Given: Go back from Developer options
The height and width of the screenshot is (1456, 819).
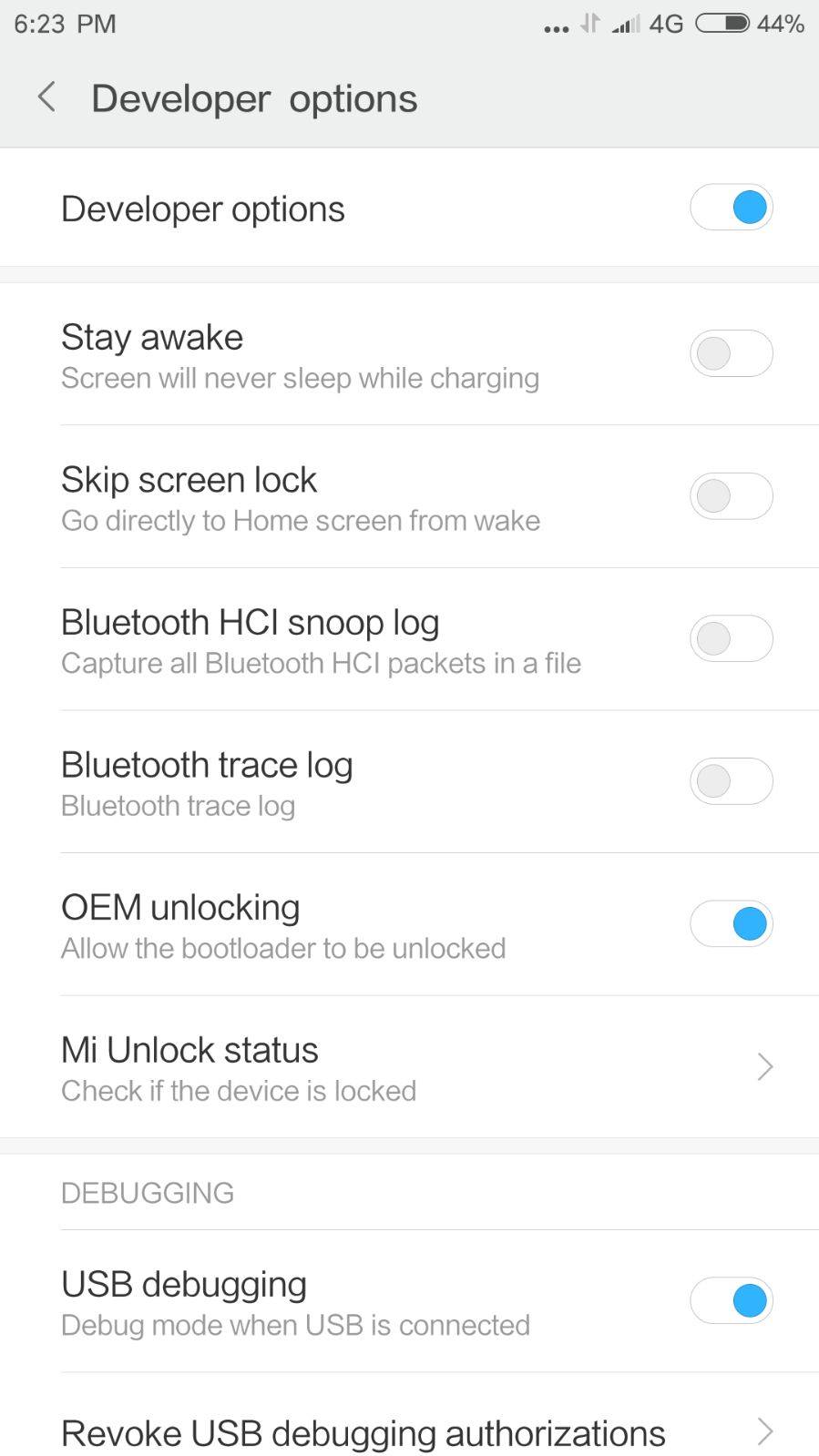Looking at the screenshot, I should pos(46,97).
